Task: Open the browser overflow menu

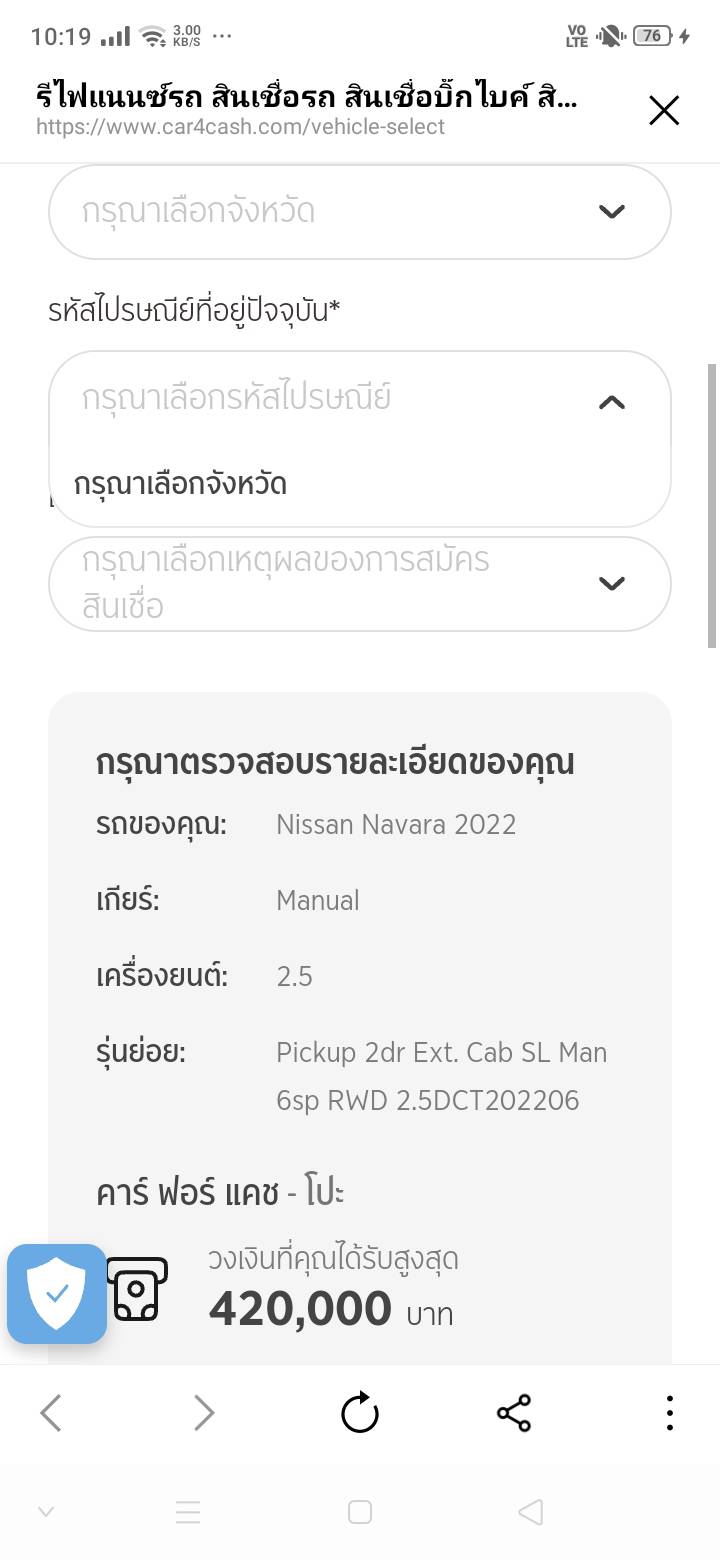Action: pyautogui.click(x=669, y=1413)
